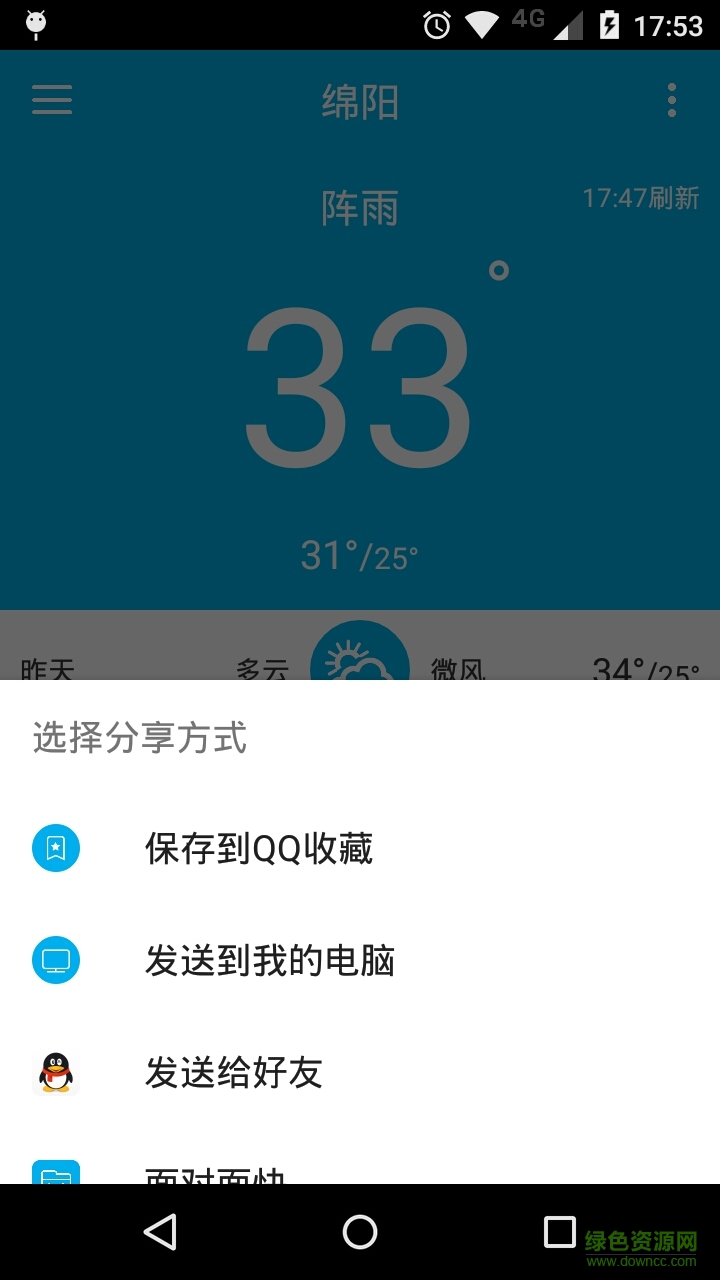This screenshot has height=1280, width=720.
Task: Tap 保存到QQ收藏 to save to favorites
Action: tap(260, 847)
